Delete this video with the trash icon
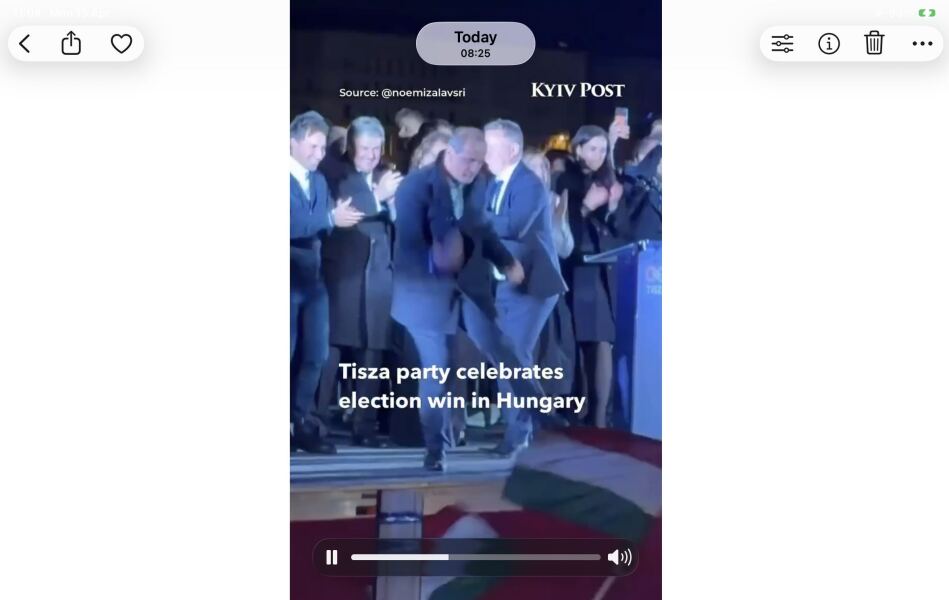Image resolution: width=949 pixels, height=600 pixels. pyautogui.click(x=874, y=43)
